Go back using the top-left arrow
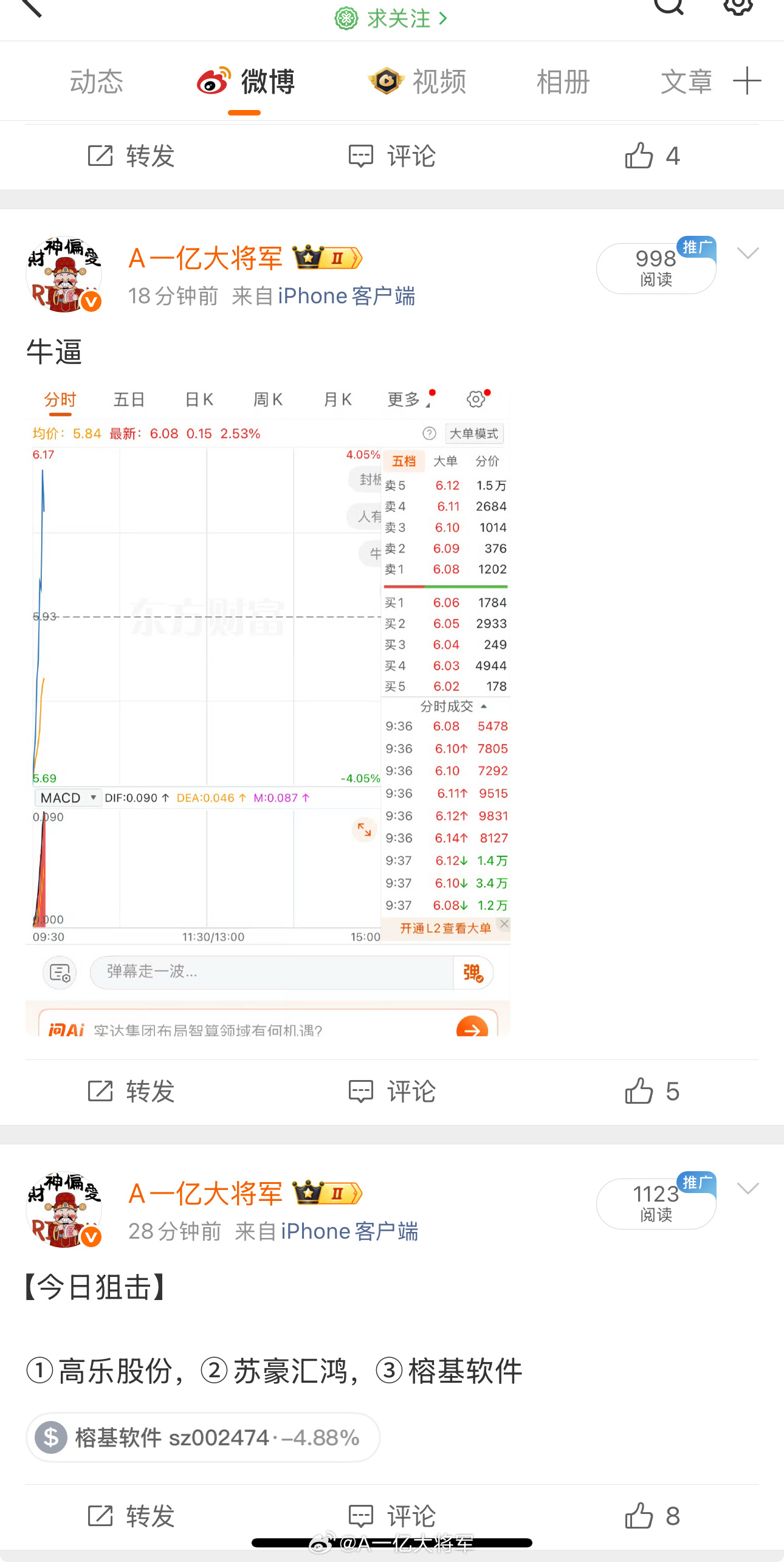The image size is (784, 1562). 32,7
